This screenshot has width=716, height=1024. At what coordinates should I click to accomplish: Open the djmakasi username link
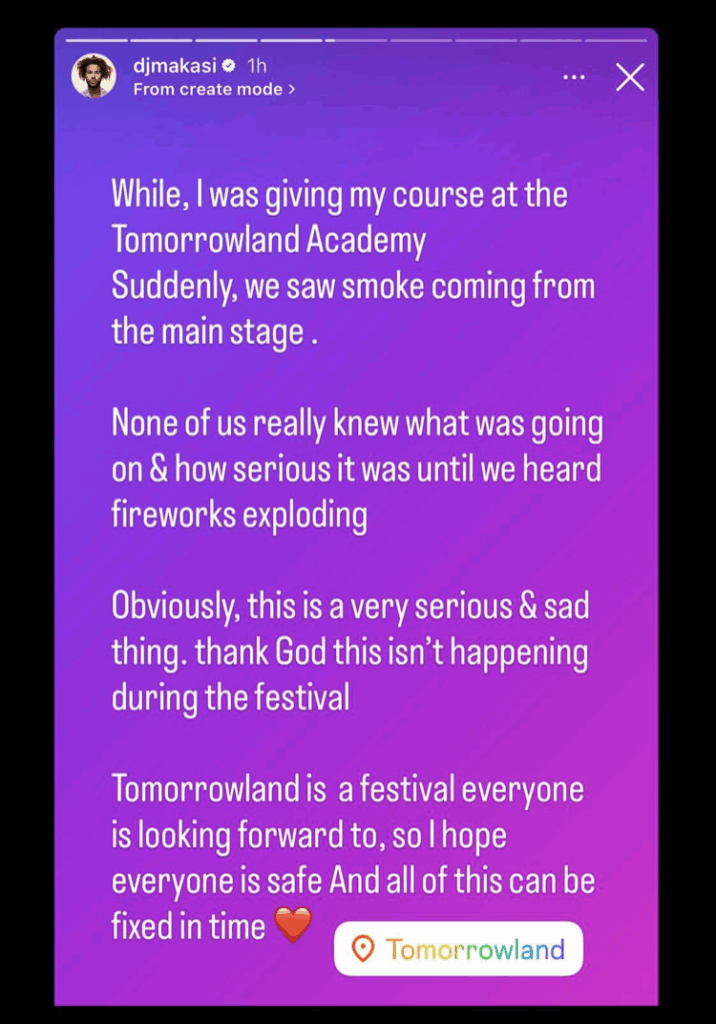pos(174,66)
